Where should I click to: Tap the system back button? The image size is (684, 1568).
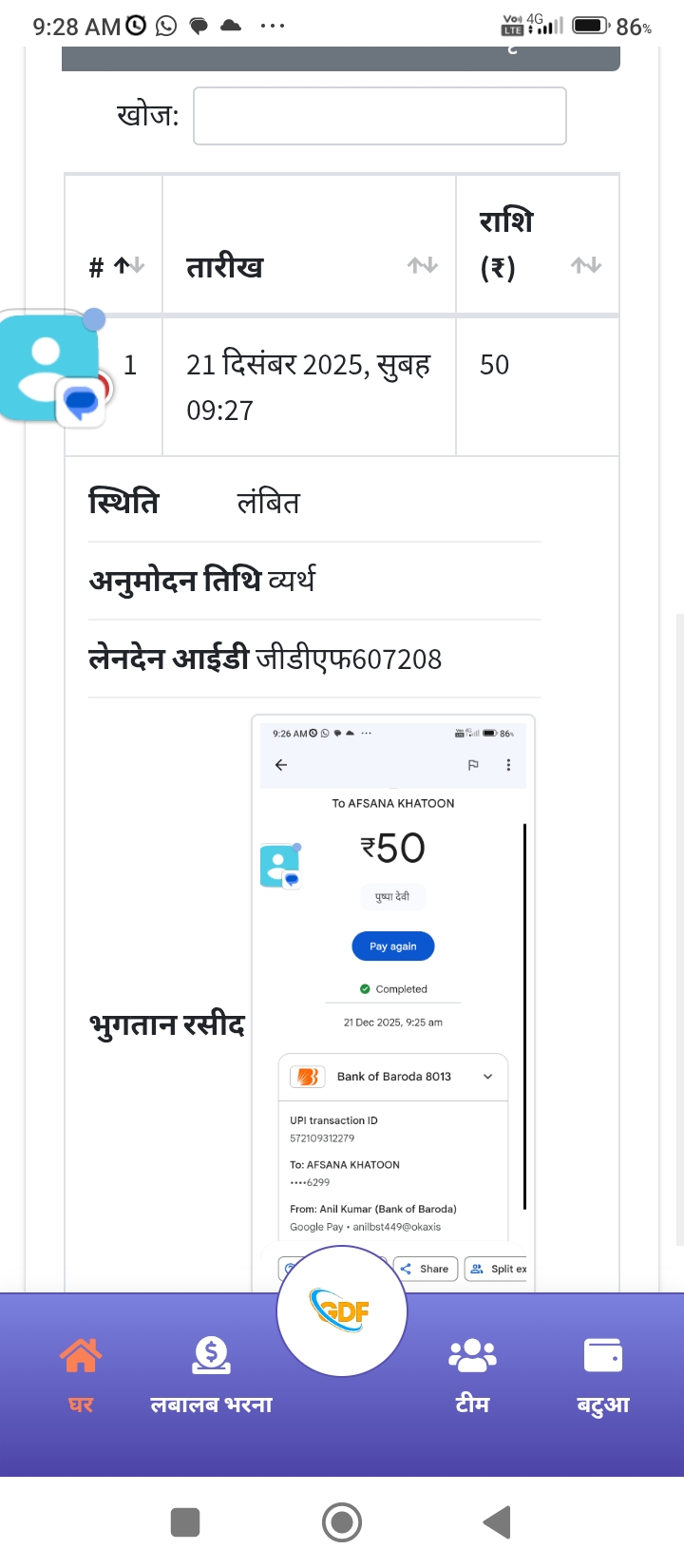[x=497, y=1521]
